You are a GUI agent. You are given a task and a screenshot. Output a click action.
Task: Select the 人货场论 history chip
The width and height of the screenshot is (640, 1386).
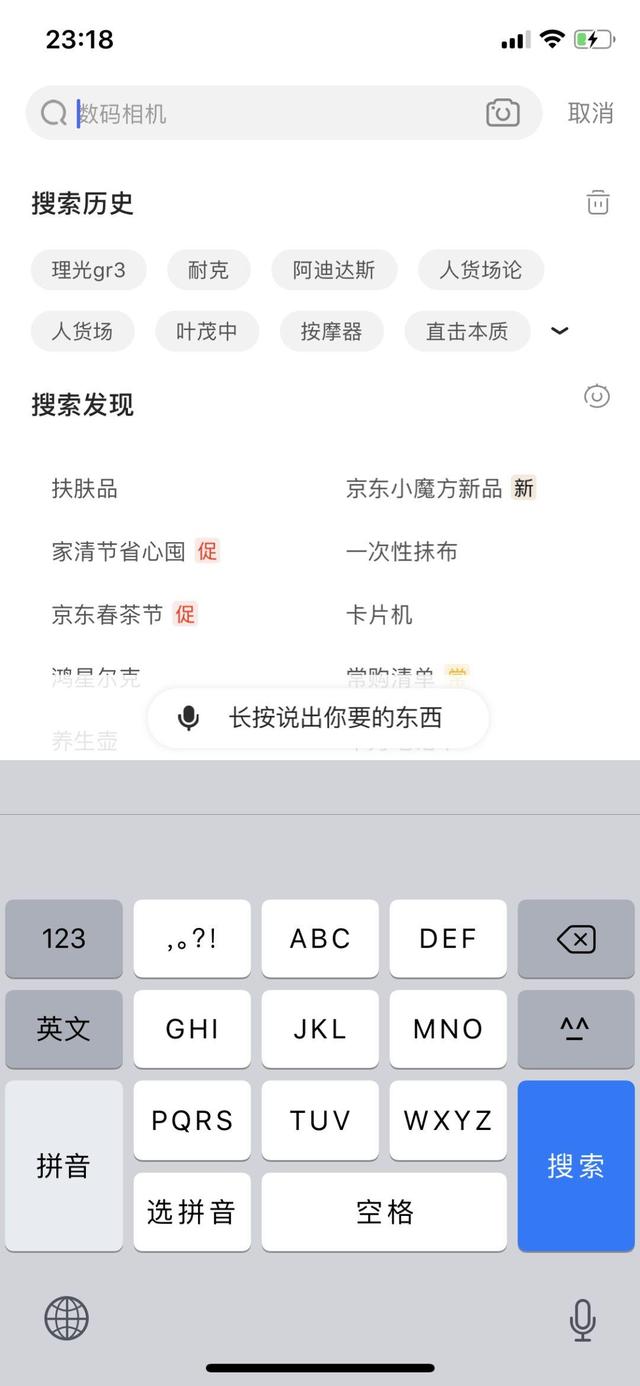[x=481, y=270]
